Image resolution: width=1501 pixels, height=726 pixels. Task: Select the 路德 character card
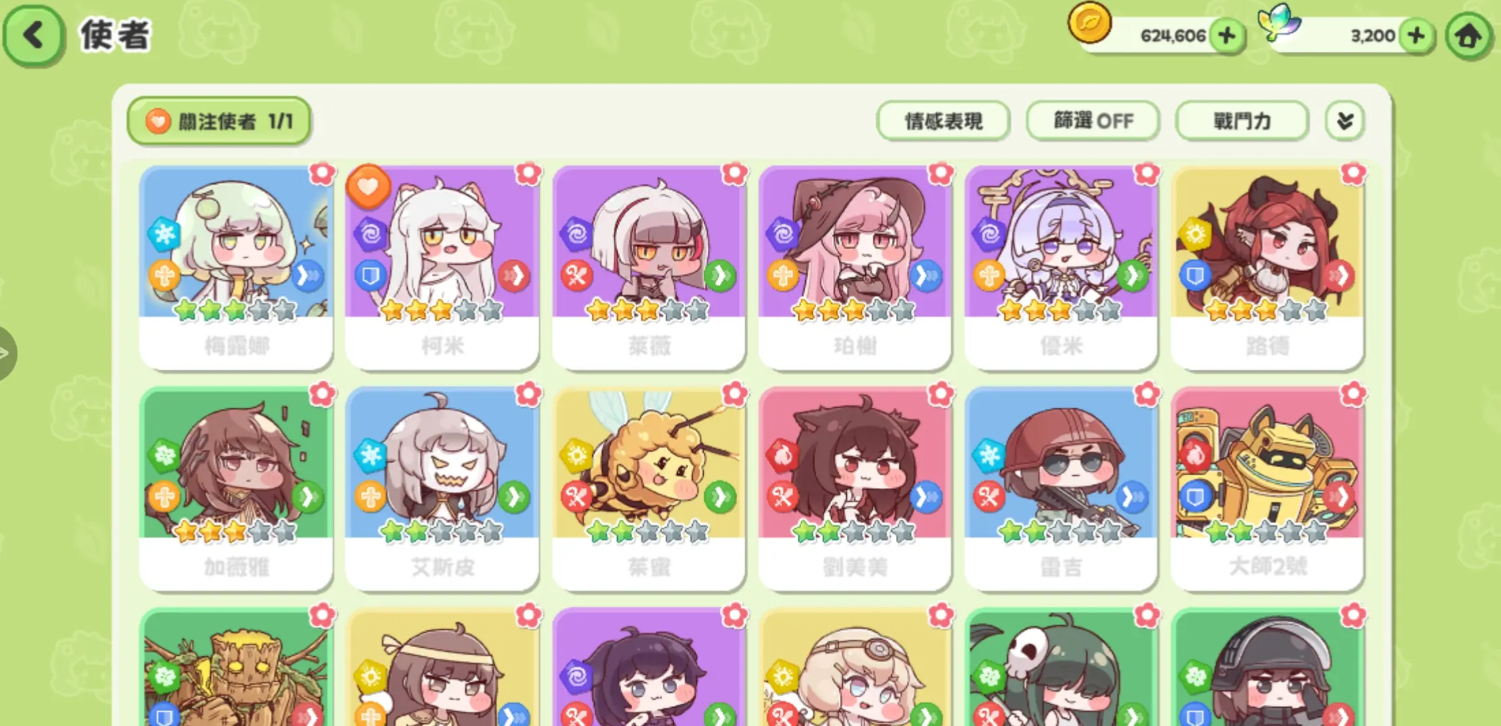1267,265
